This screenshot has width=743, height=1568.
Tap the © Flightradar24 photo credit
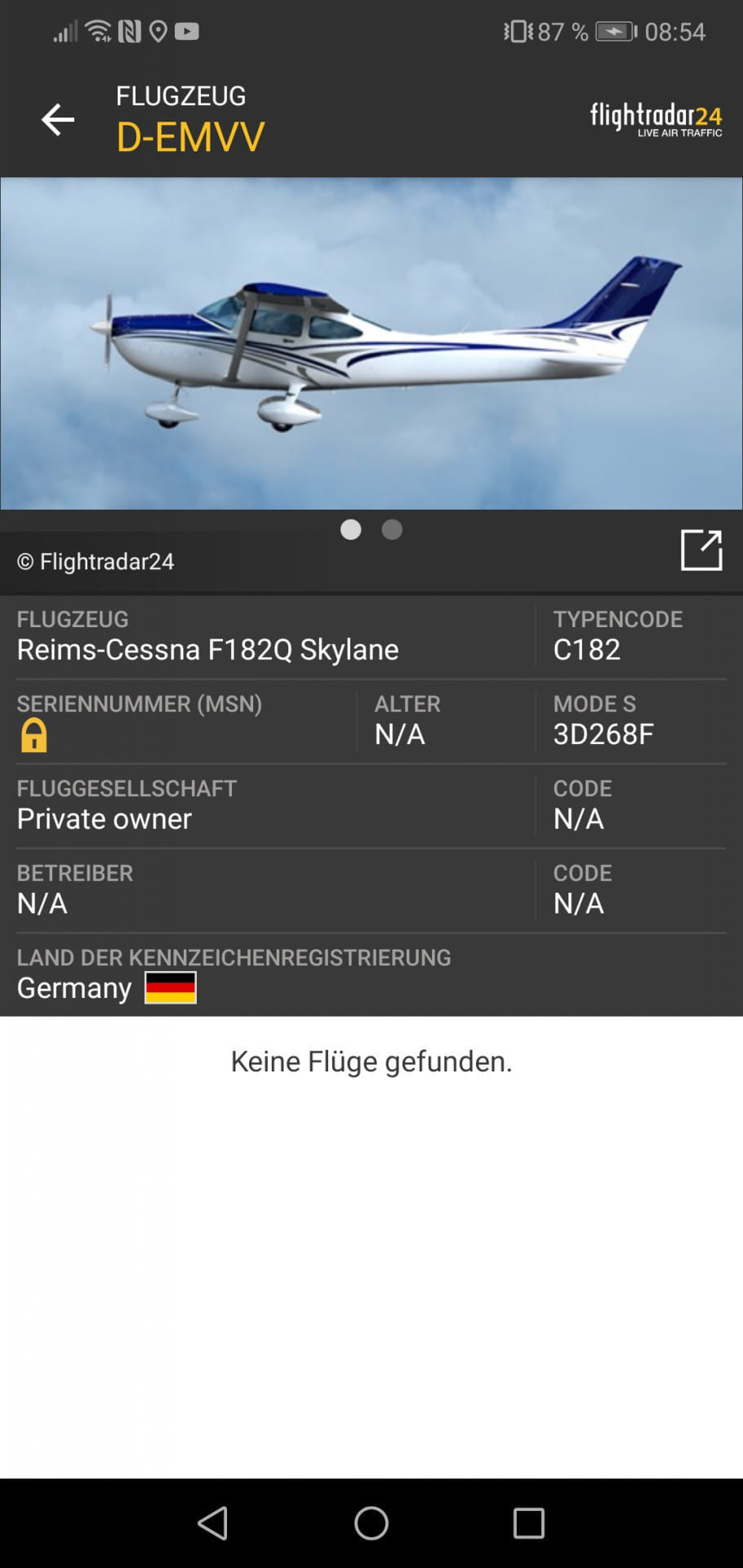click(x=94, y=562)
